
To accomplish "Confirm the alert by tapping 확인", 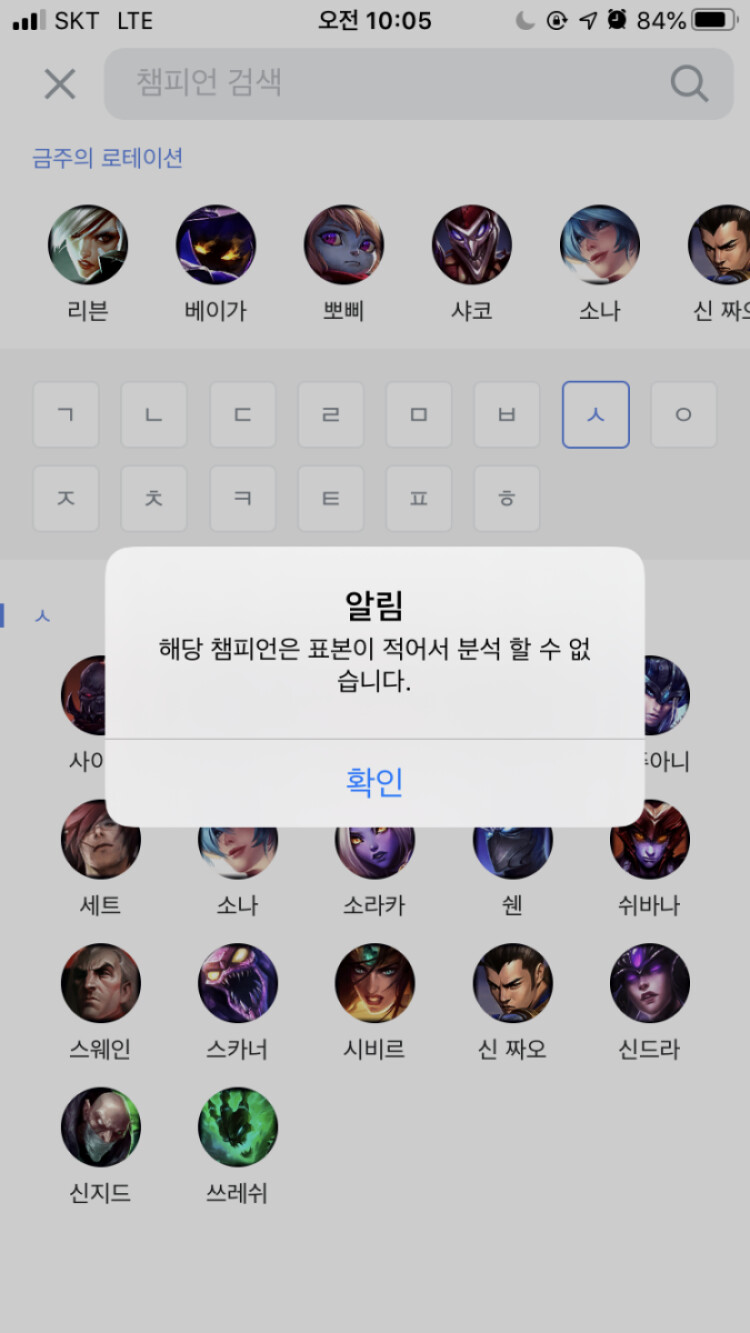I will coord(374,782).
